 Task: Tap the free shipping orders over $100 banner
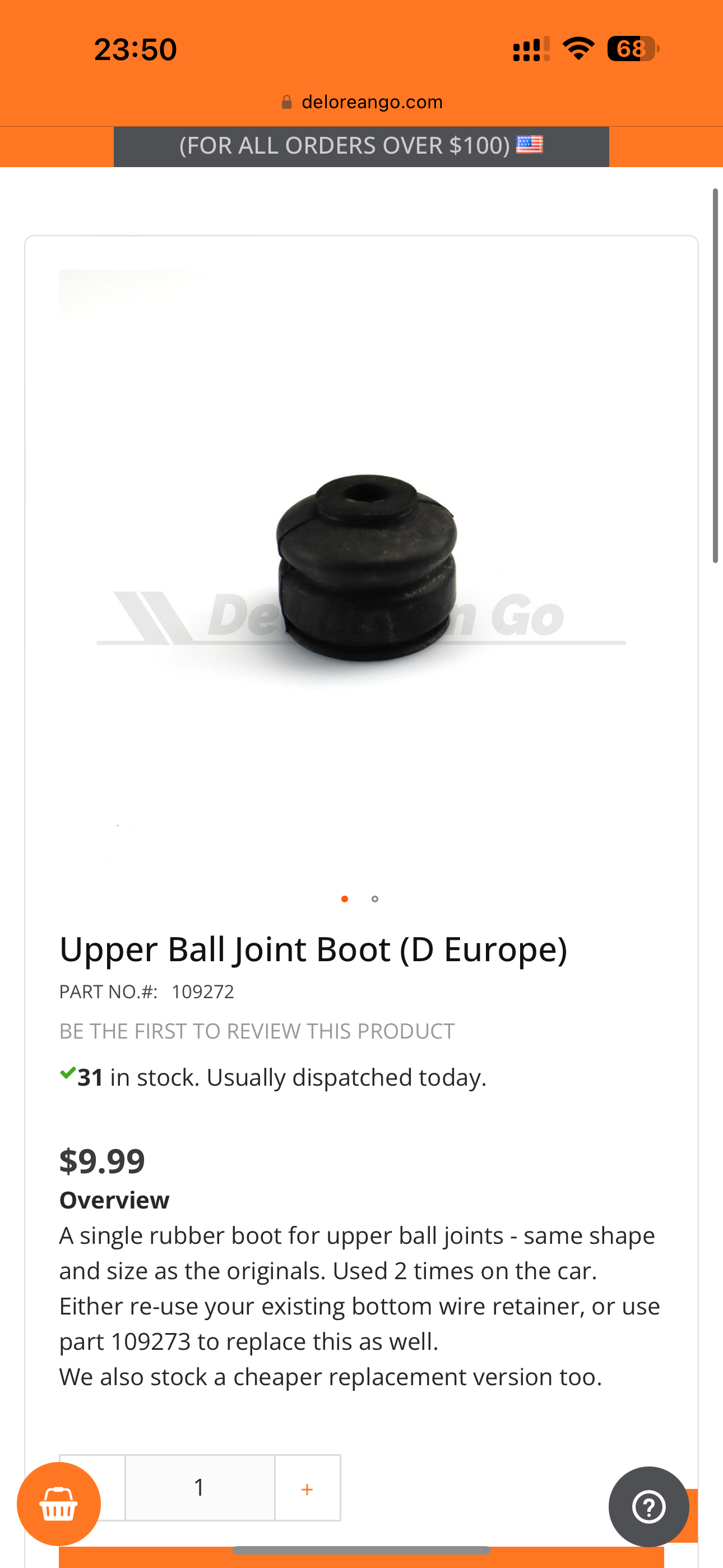tap(361, 146)
